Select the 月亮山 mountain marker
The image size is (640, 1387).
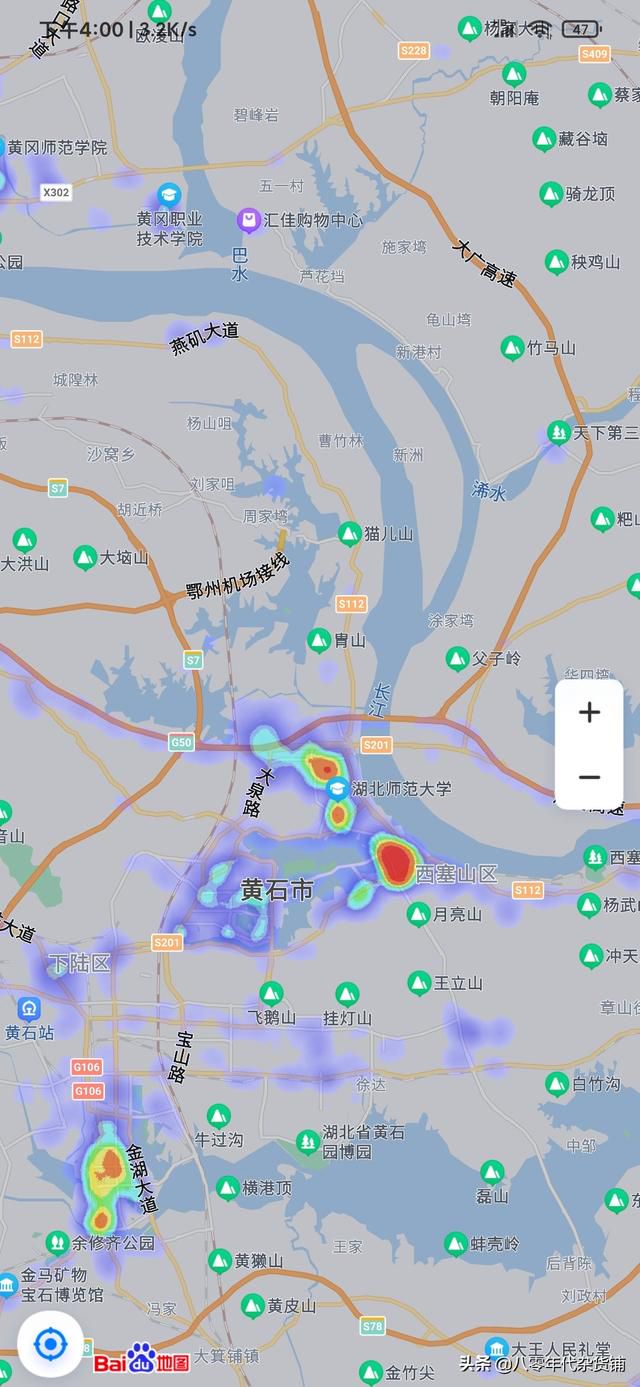419,913
